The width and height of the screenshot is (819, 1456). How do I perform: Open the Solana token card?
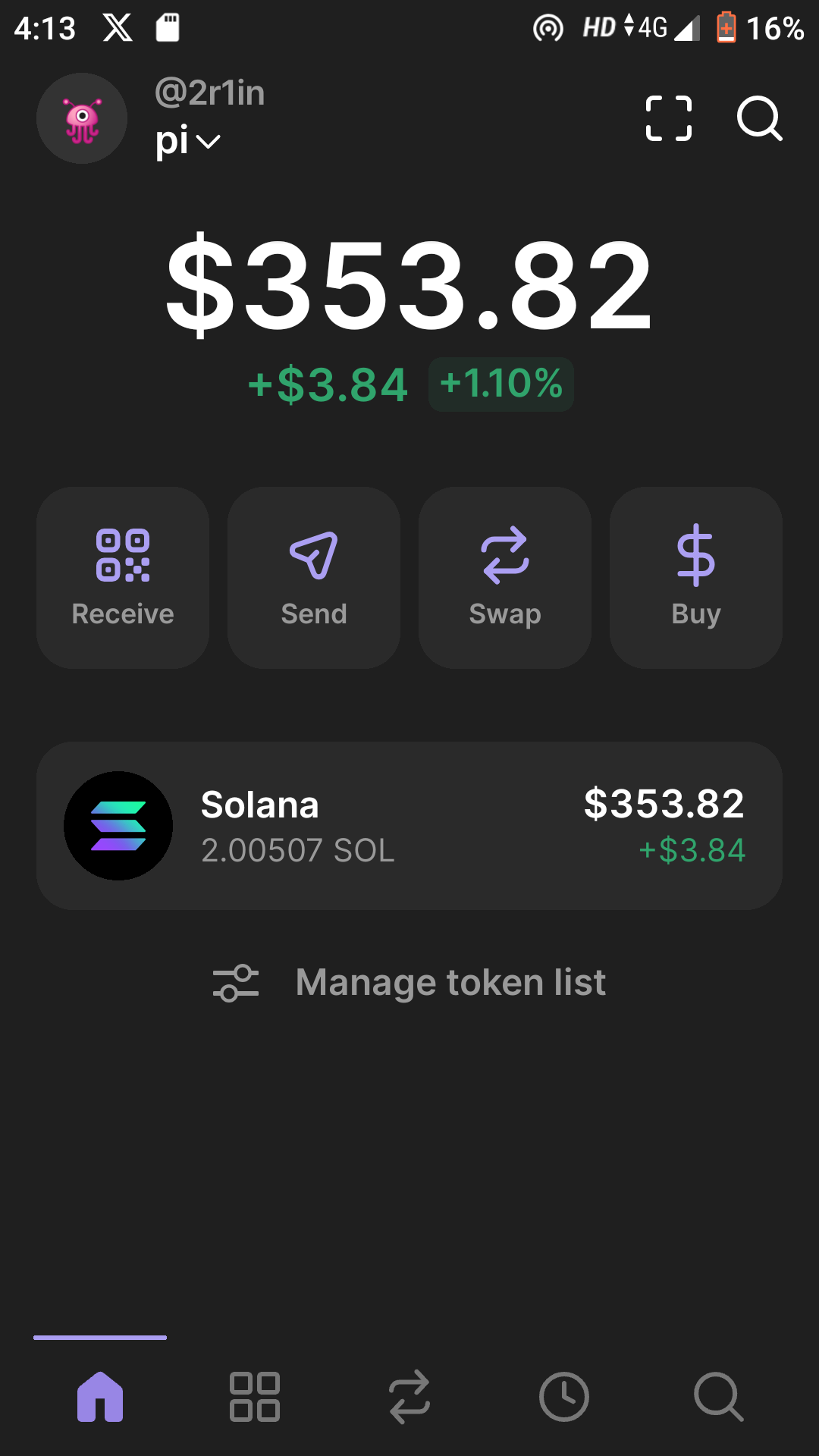[x=409, y=826]
